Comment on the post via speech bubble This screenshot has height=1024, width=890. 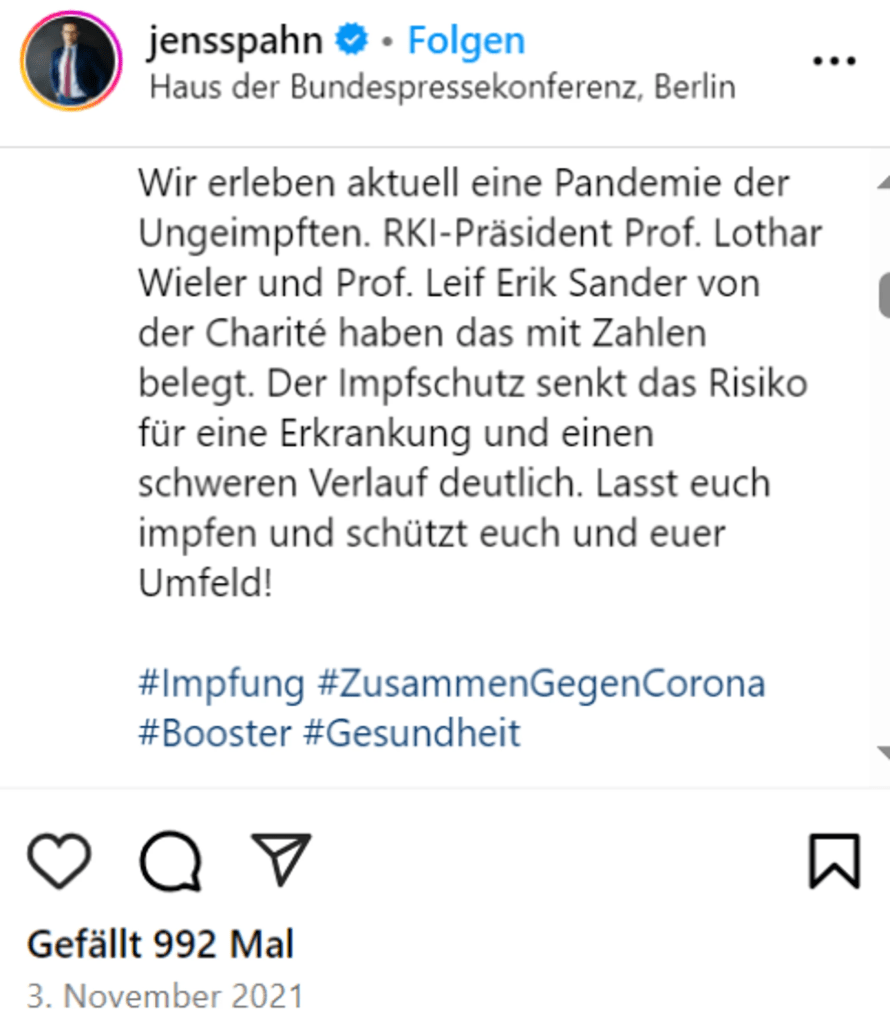[171, 860]
